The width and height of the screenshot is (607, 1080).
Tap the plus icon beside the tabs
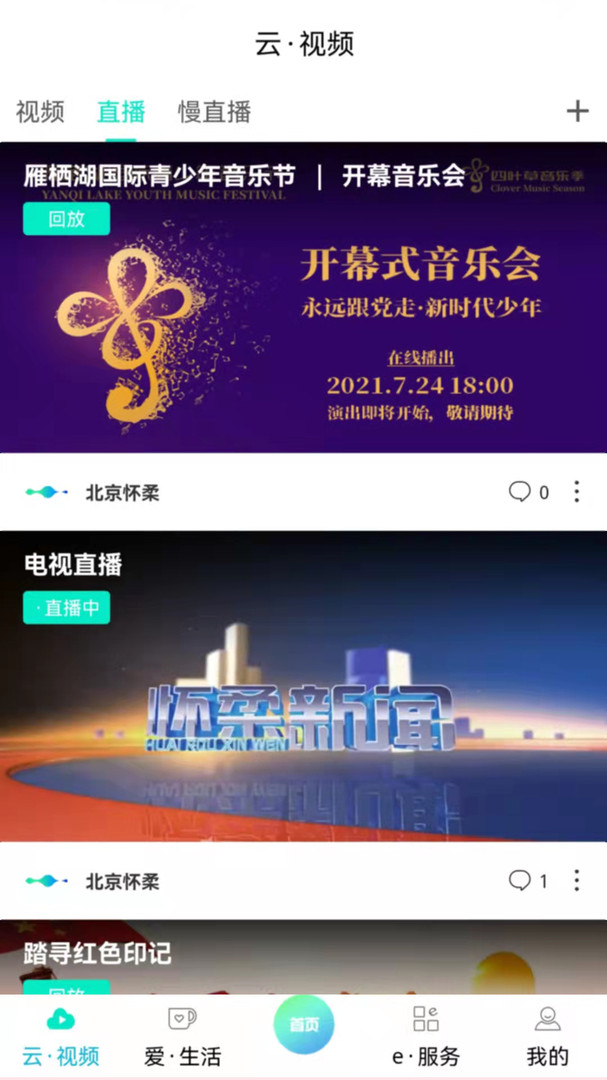point(577,111)
